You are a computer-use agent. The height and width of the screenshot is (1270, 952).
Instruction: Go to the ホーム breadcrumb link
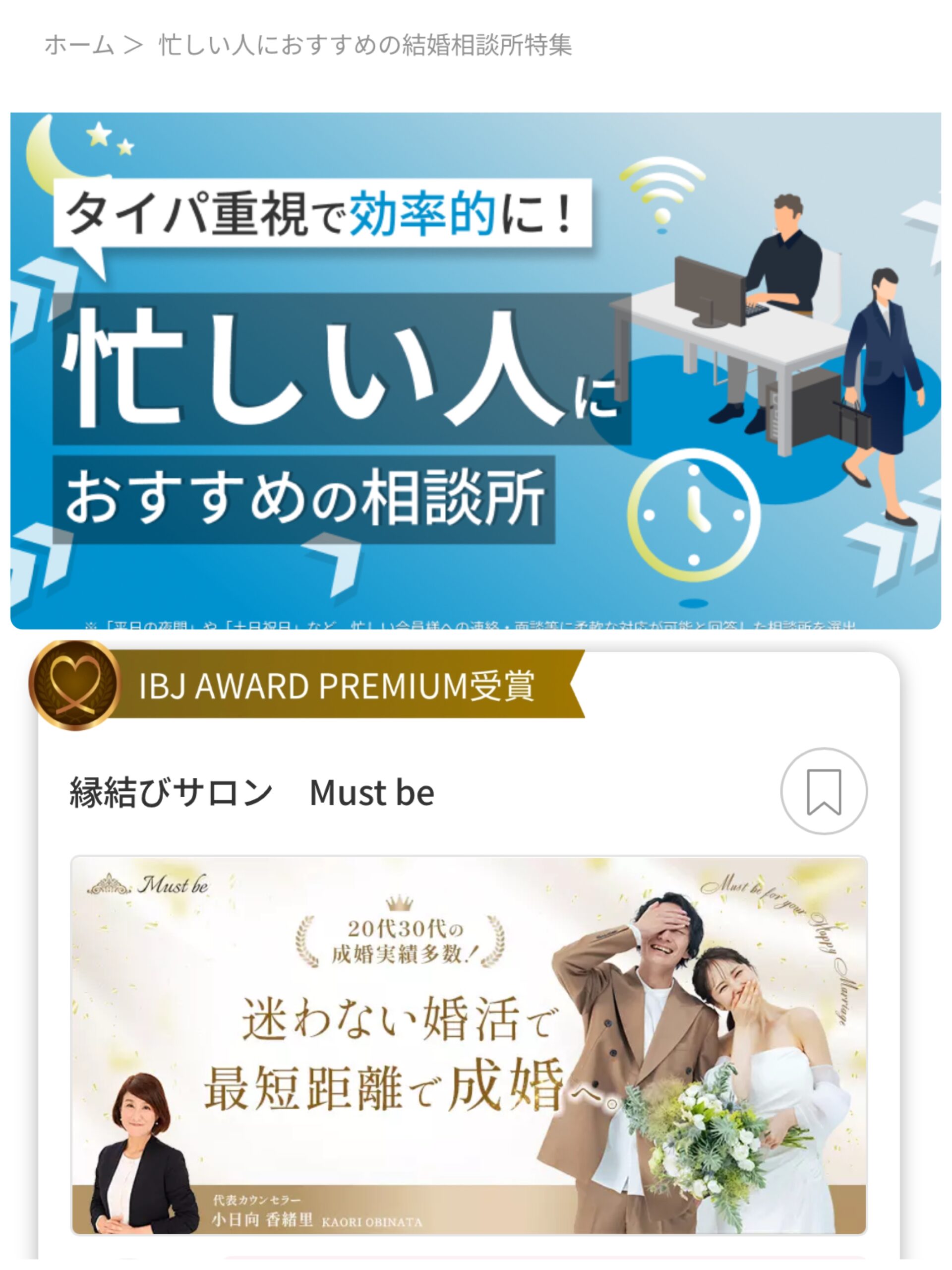tap(79, 45)
